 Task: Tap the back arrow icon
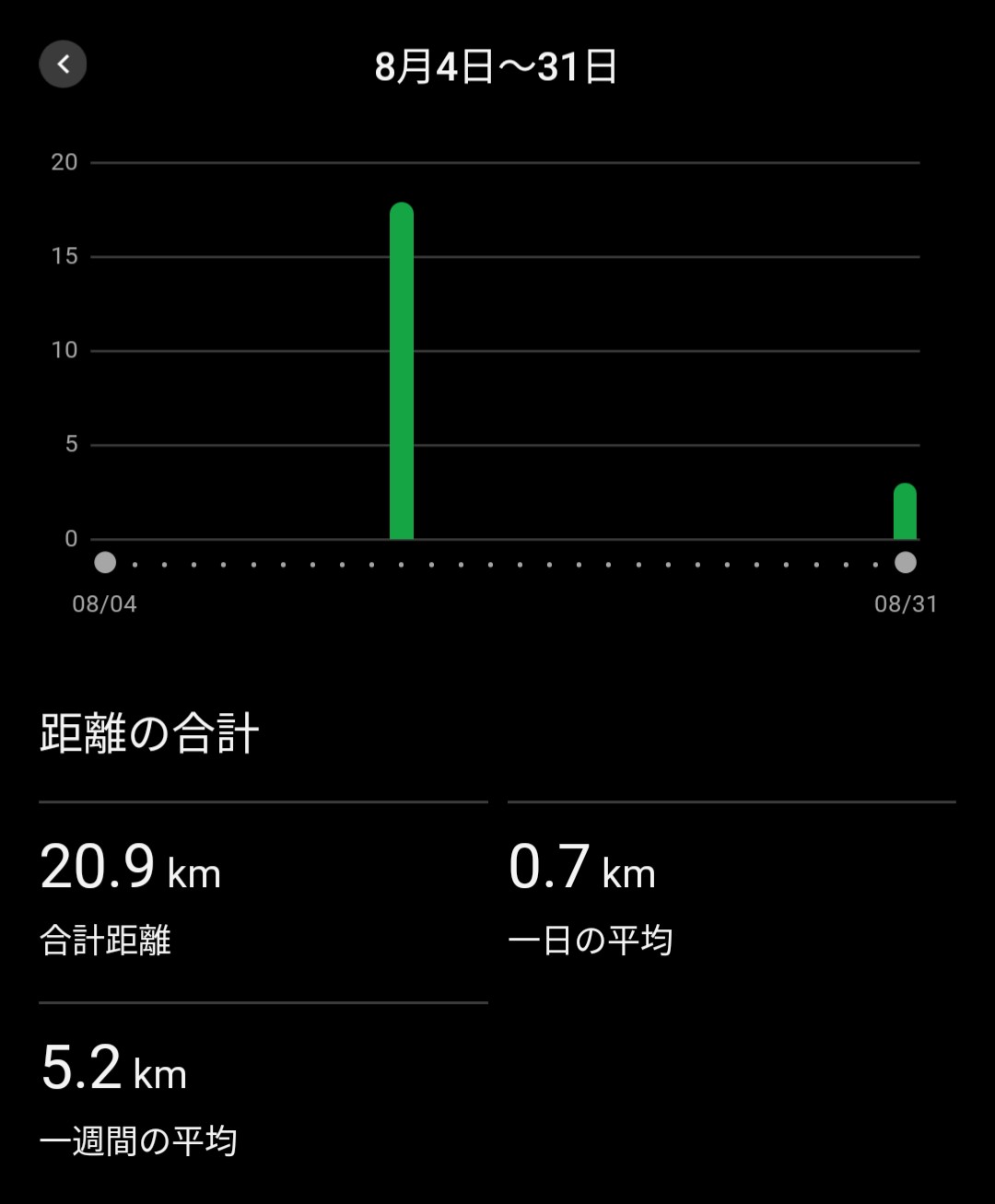(x=63, y=64)
